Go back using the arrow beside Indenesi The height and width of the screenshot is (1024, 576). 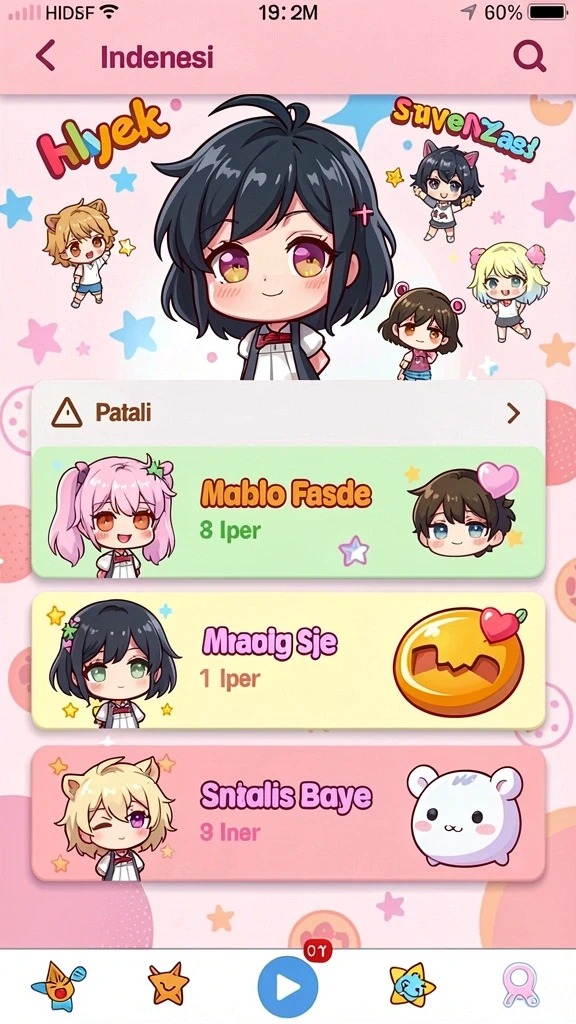46,56
